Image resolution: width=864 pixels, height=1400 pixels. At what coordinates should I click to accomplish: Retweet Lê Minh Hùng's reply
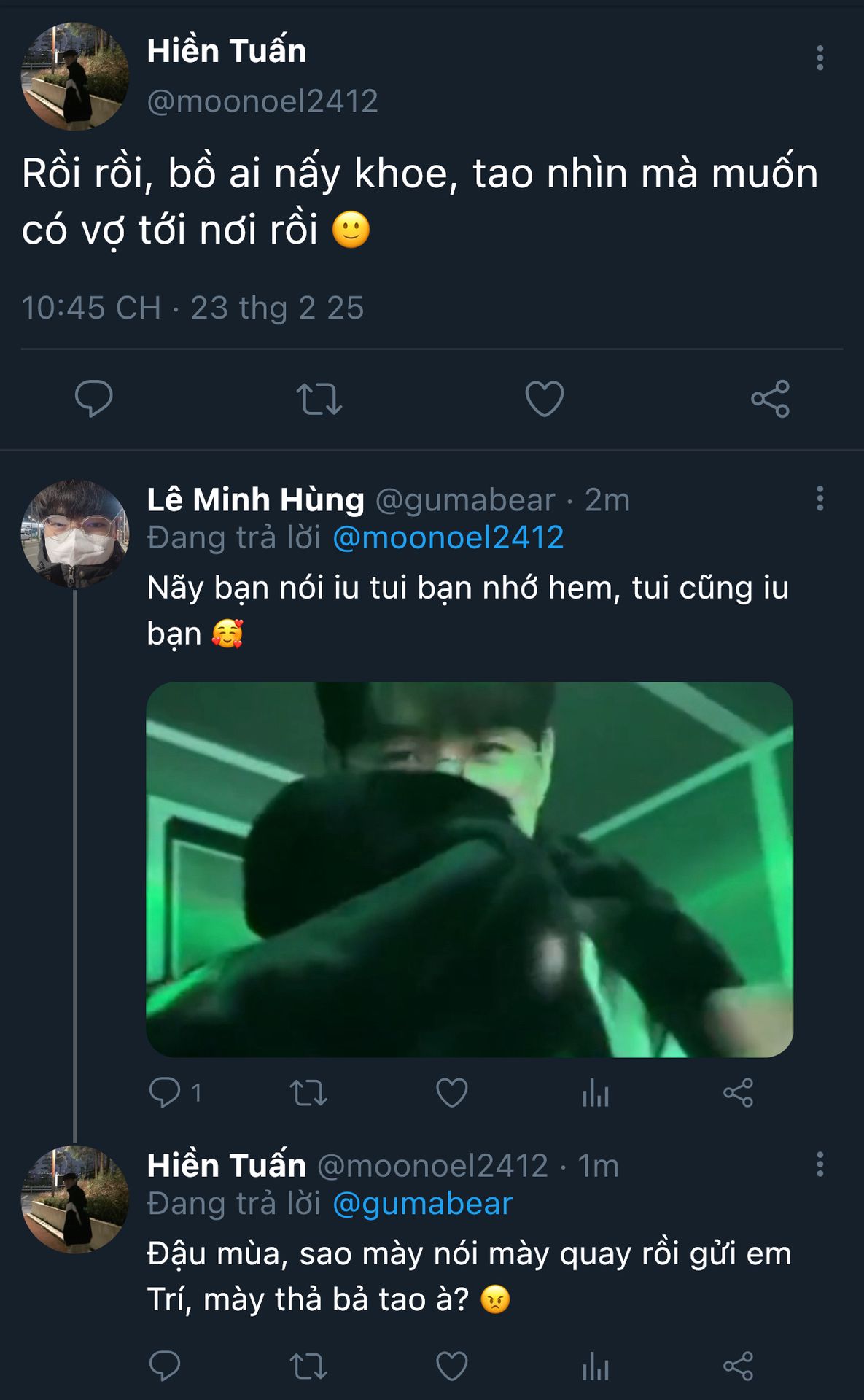pyautogui.click(x=308, y=1092)
